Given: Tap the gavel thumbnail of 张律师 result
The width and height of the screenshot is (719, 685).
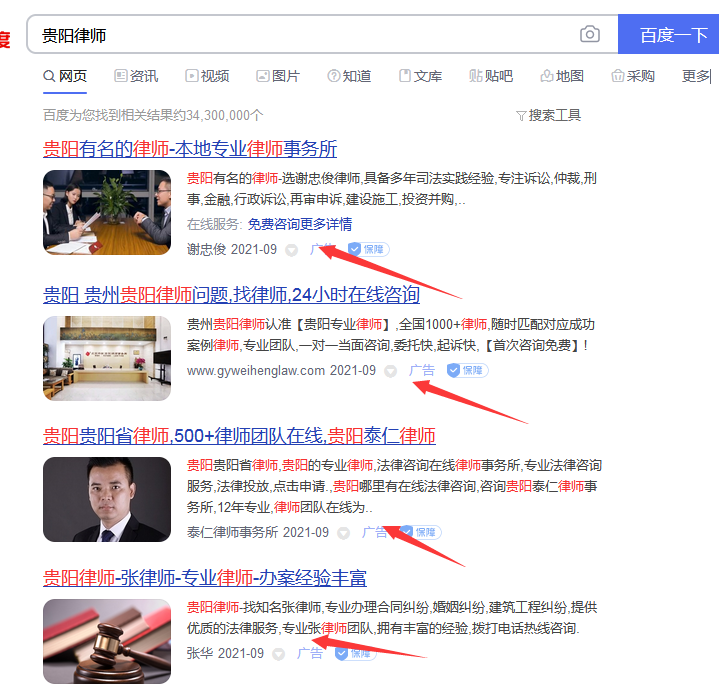Looking at the screenshot, I should tap(107, 640).
